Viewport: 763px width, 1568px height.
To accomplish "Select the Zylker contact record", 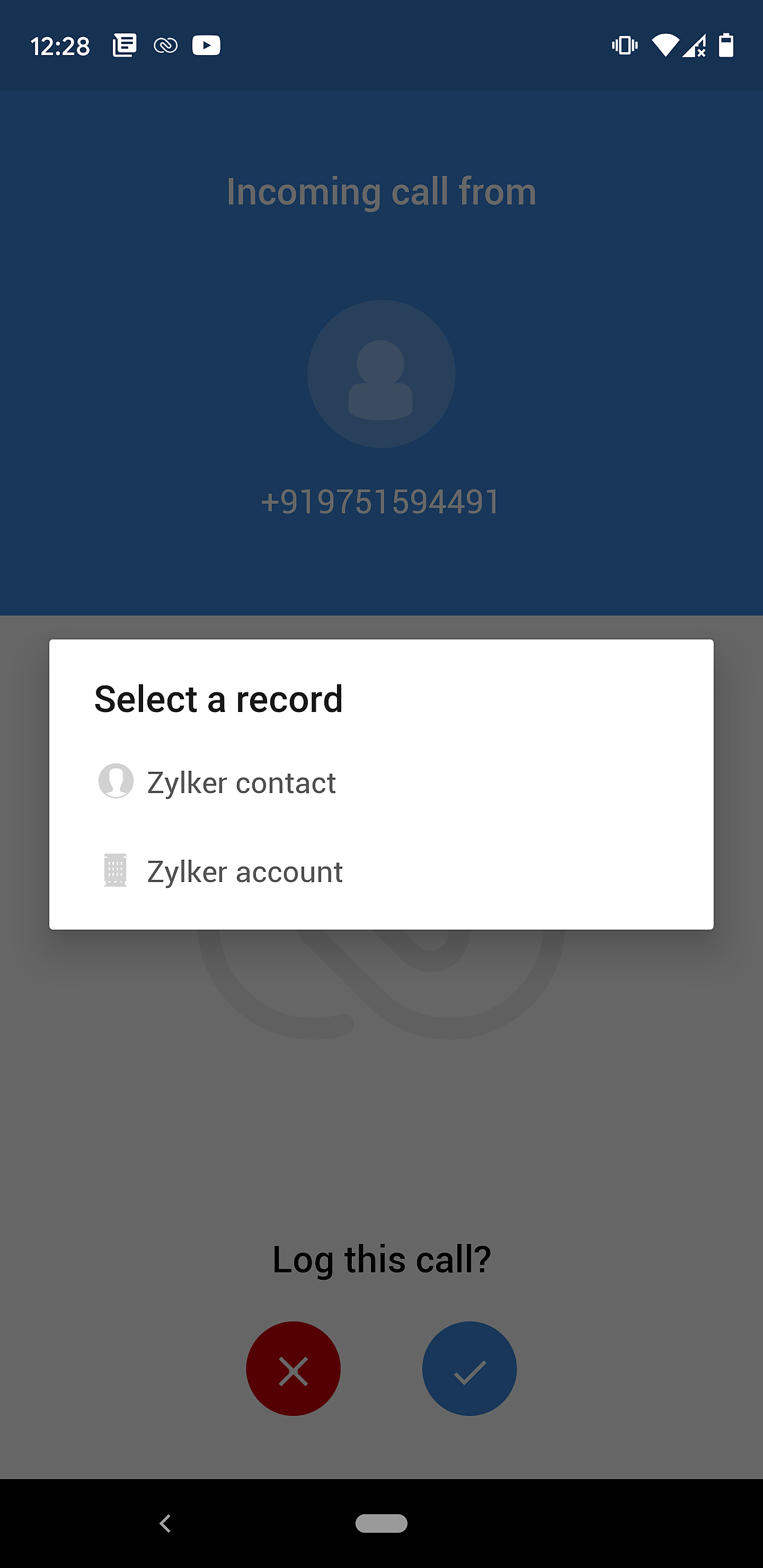I will coord(241,783).
